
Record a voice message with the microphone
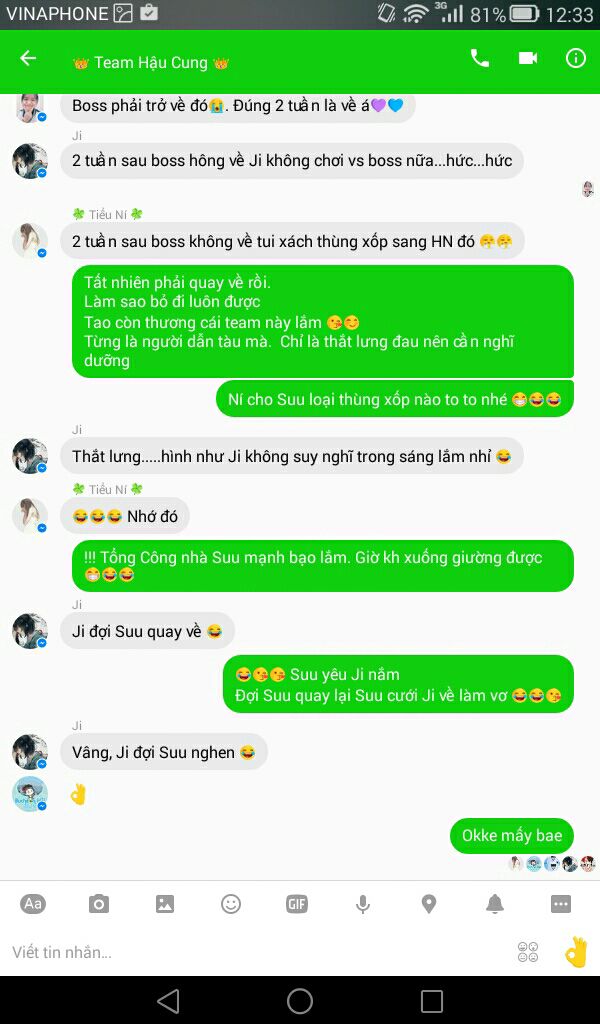point(363,904)
